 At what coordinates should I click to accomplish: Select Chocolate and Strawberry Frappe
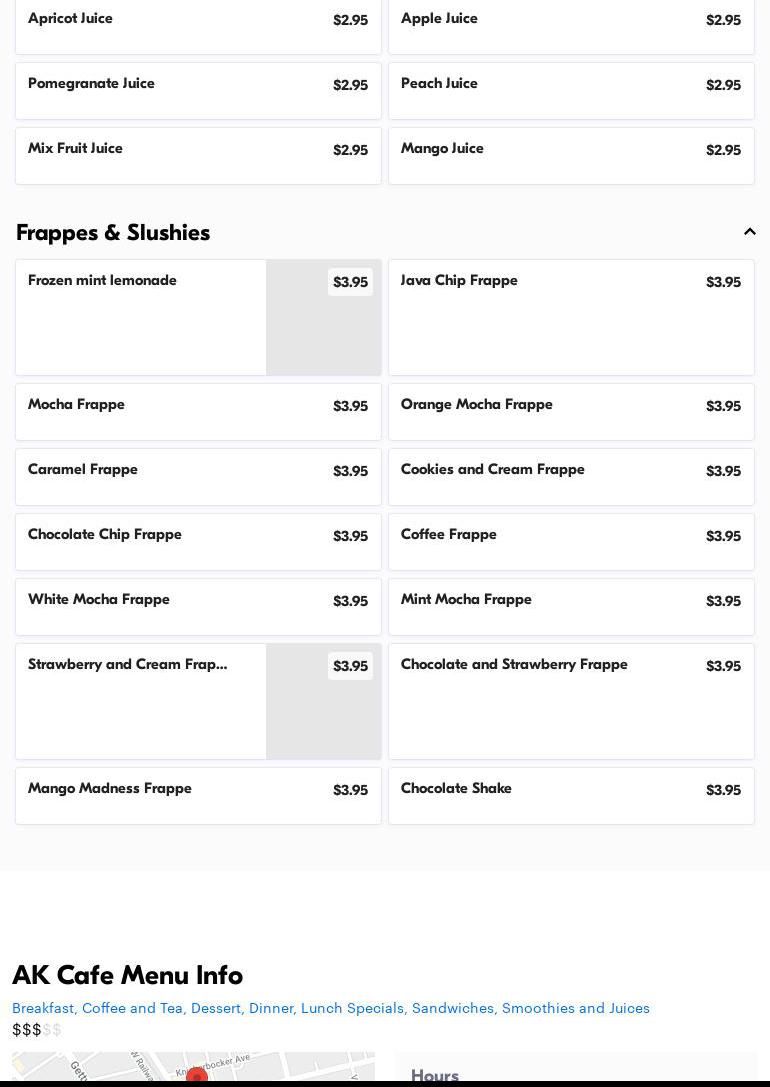pyautogui.click(x=570, y=700)
